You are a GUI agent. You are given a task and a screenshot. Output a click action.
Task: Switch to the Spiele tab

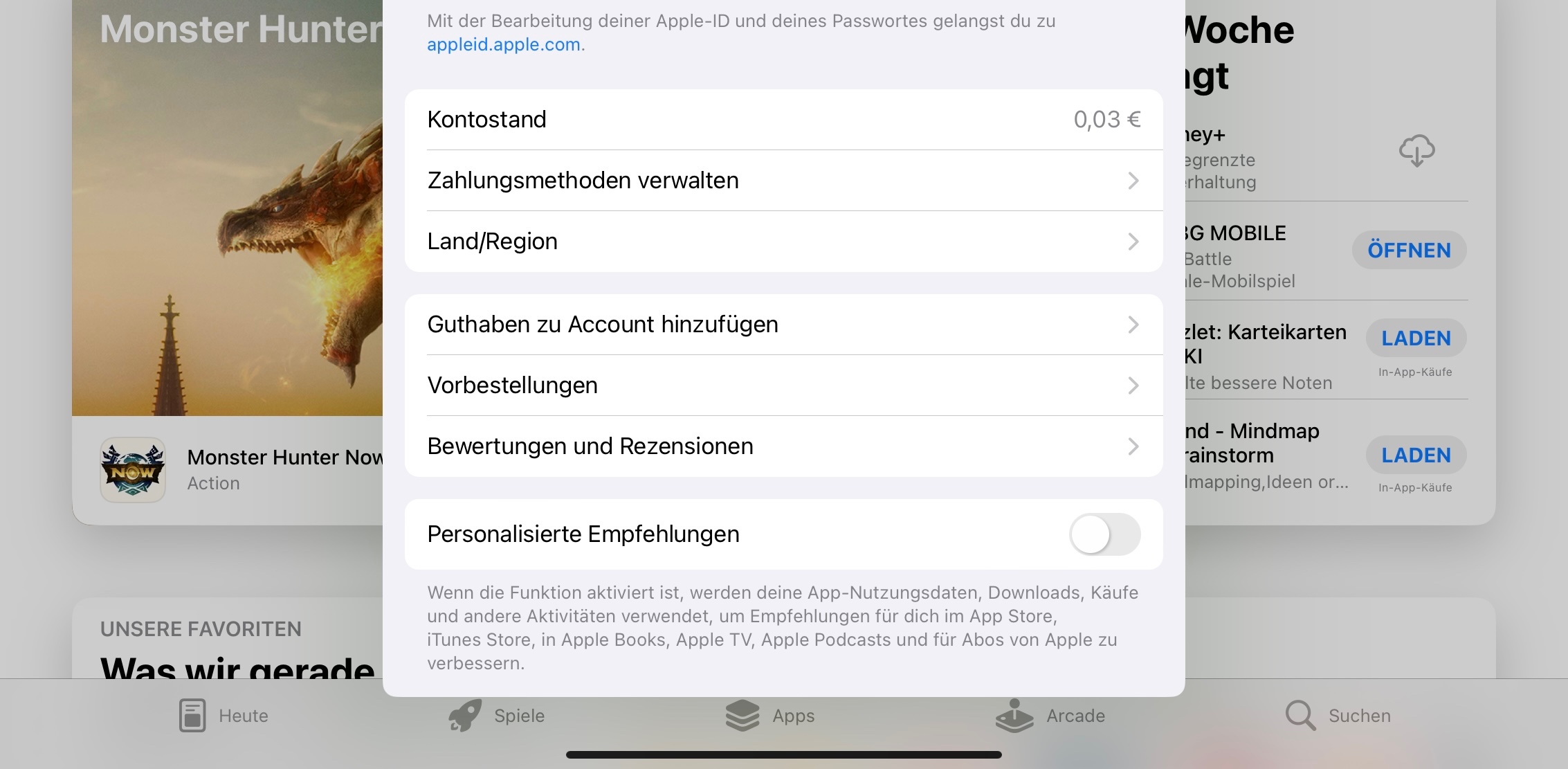tap(497, 716)
